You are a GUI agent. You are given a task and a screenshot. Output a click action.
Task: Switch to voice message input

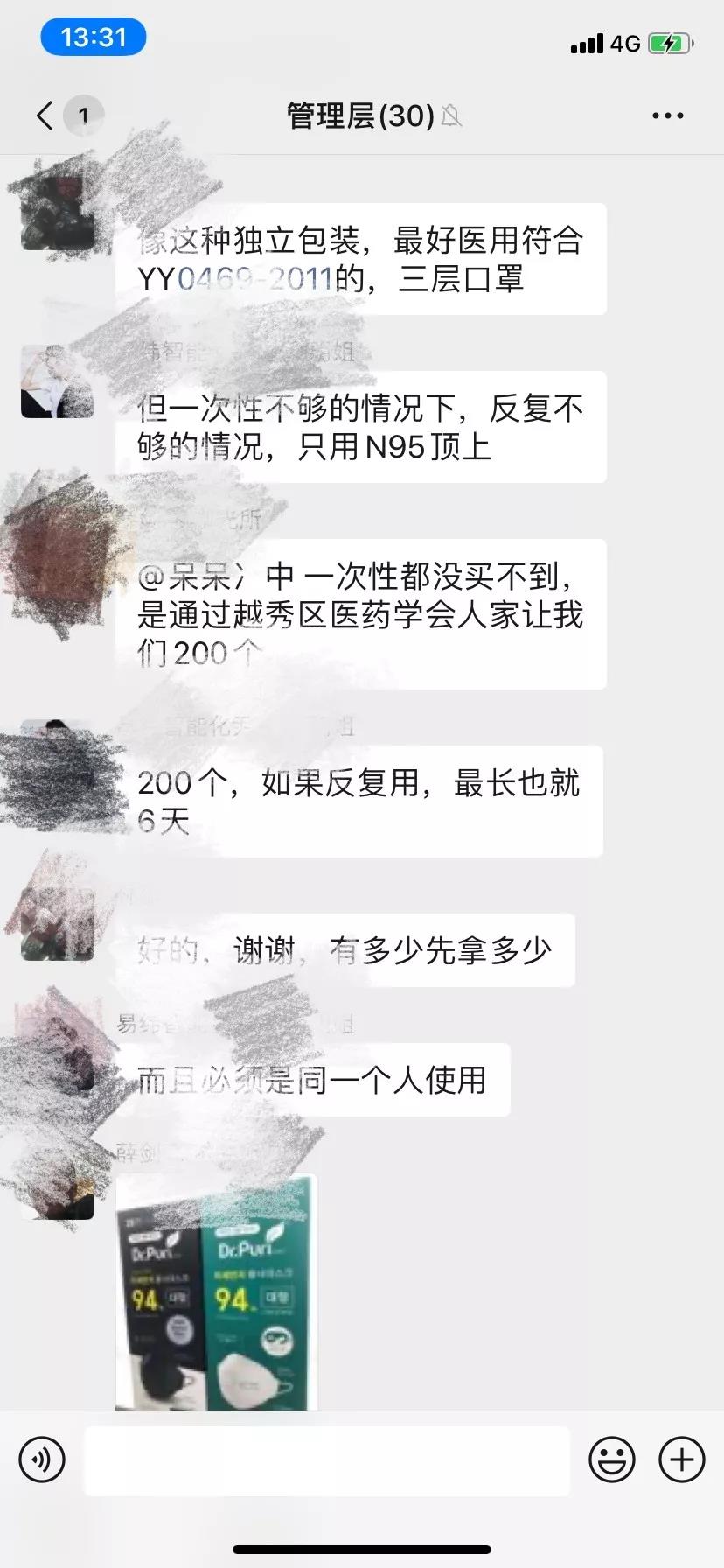pyautogui.click(x=42, y=1459)
